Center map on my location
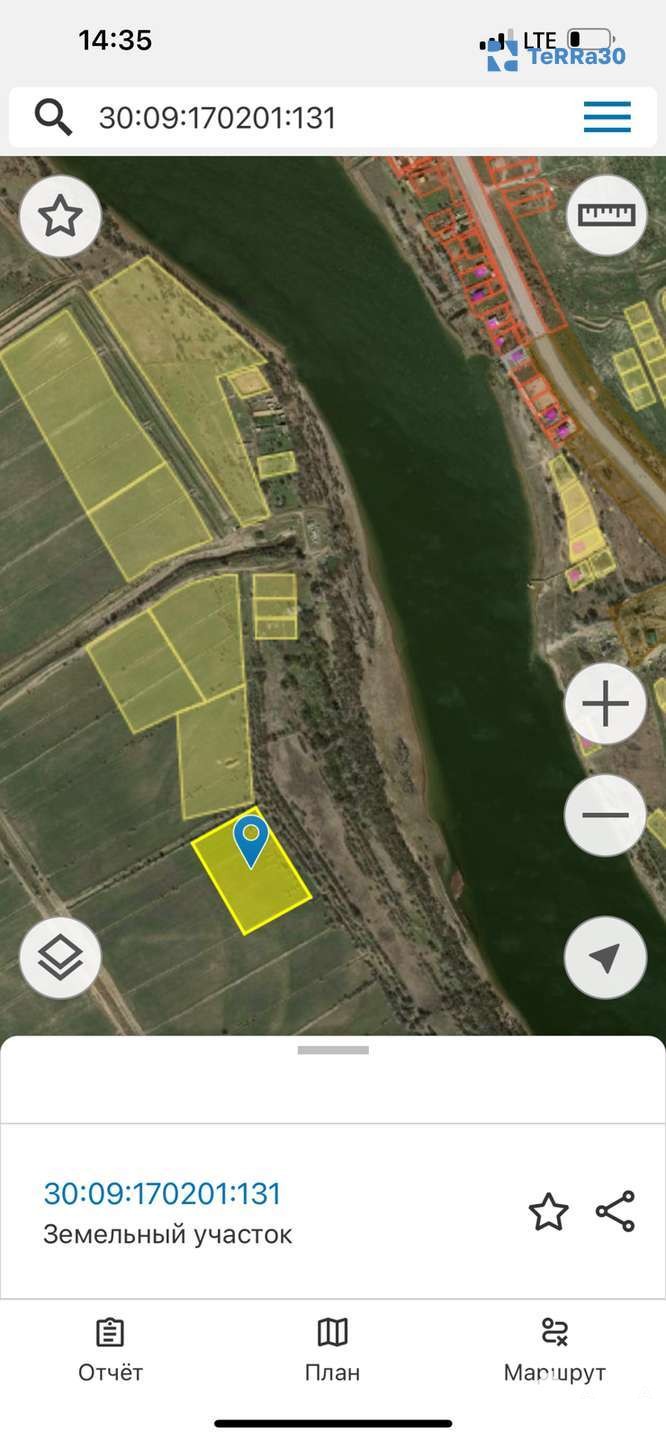666x1440 pixels. (605, 958)
